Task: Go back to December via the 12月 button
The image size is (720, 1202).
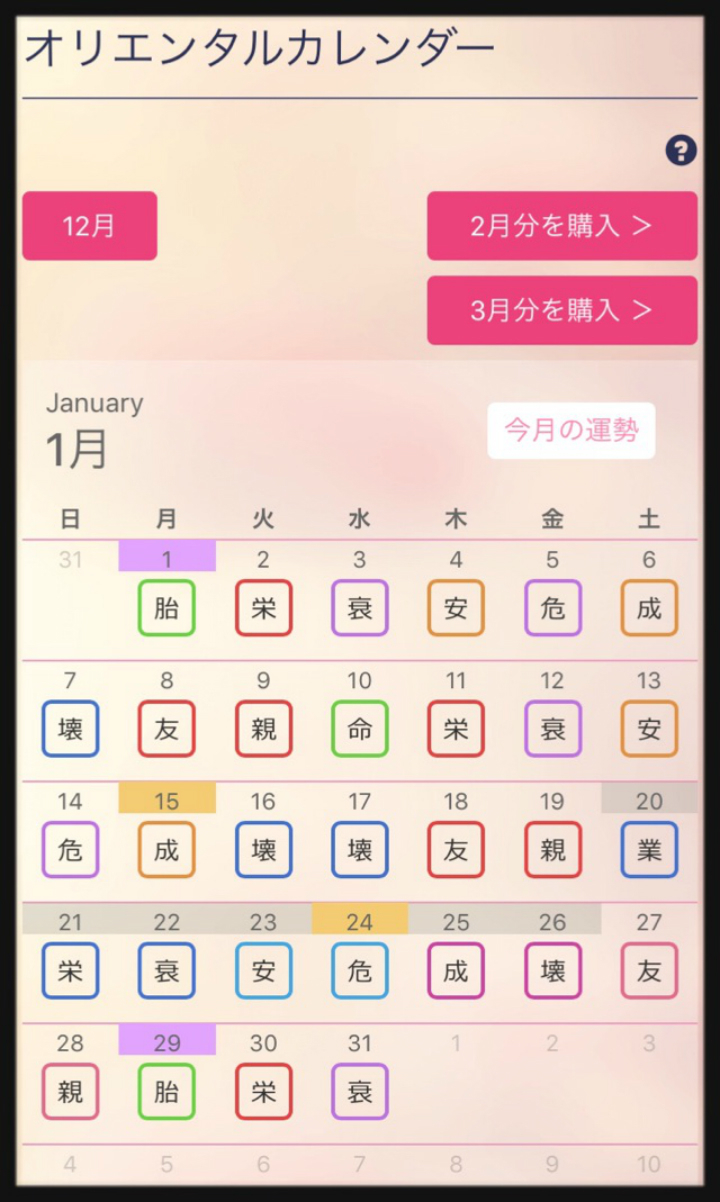Action: [89, 225]
